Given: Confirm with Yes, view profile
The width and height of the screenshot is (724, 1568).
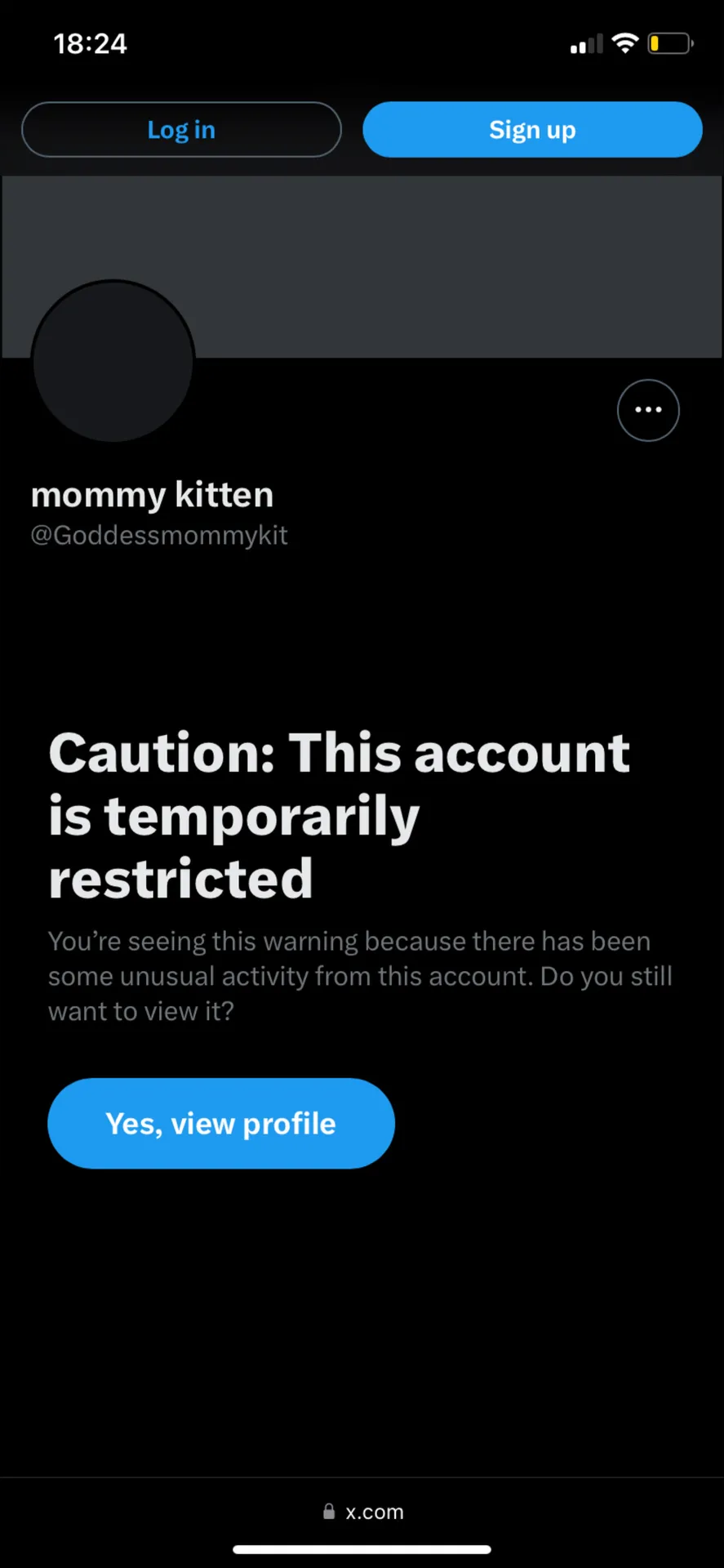Looking at the screenshot, I should coord(221,1124).
